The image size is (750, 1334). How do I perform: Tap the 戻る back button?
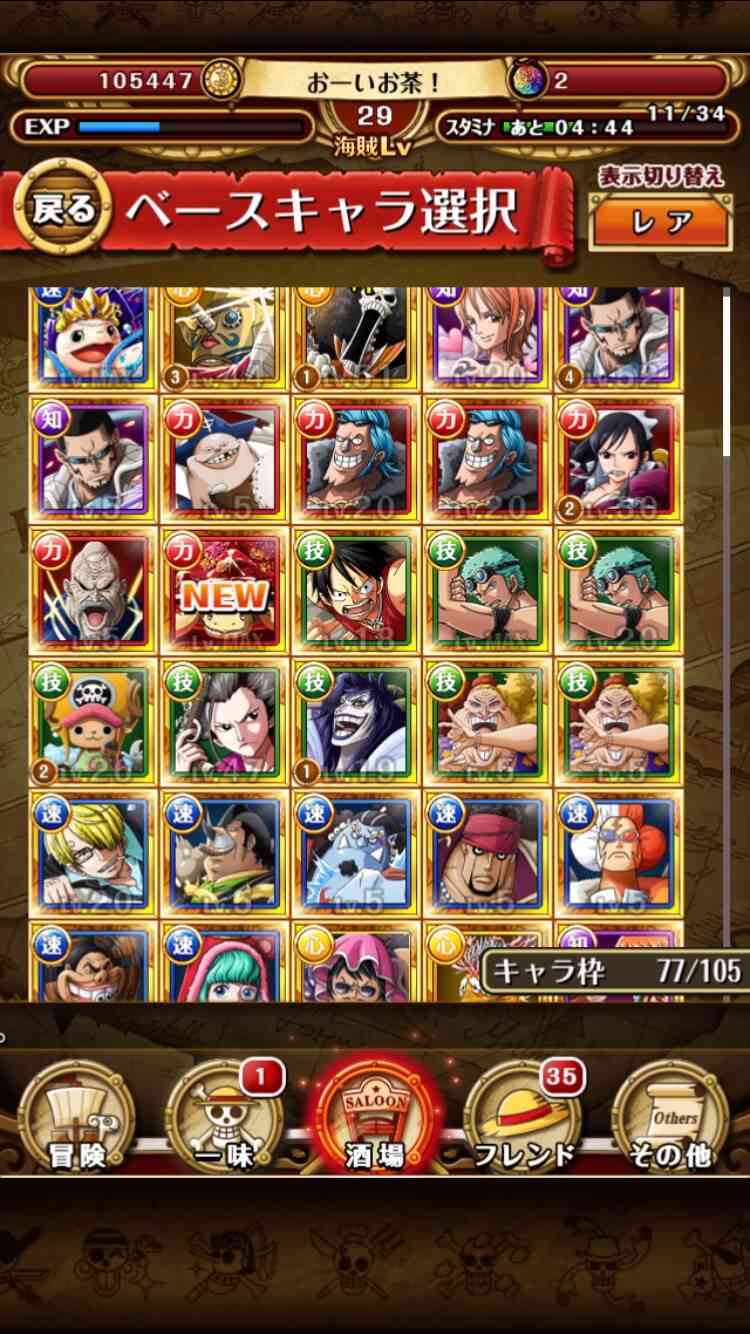coord(62,208)
